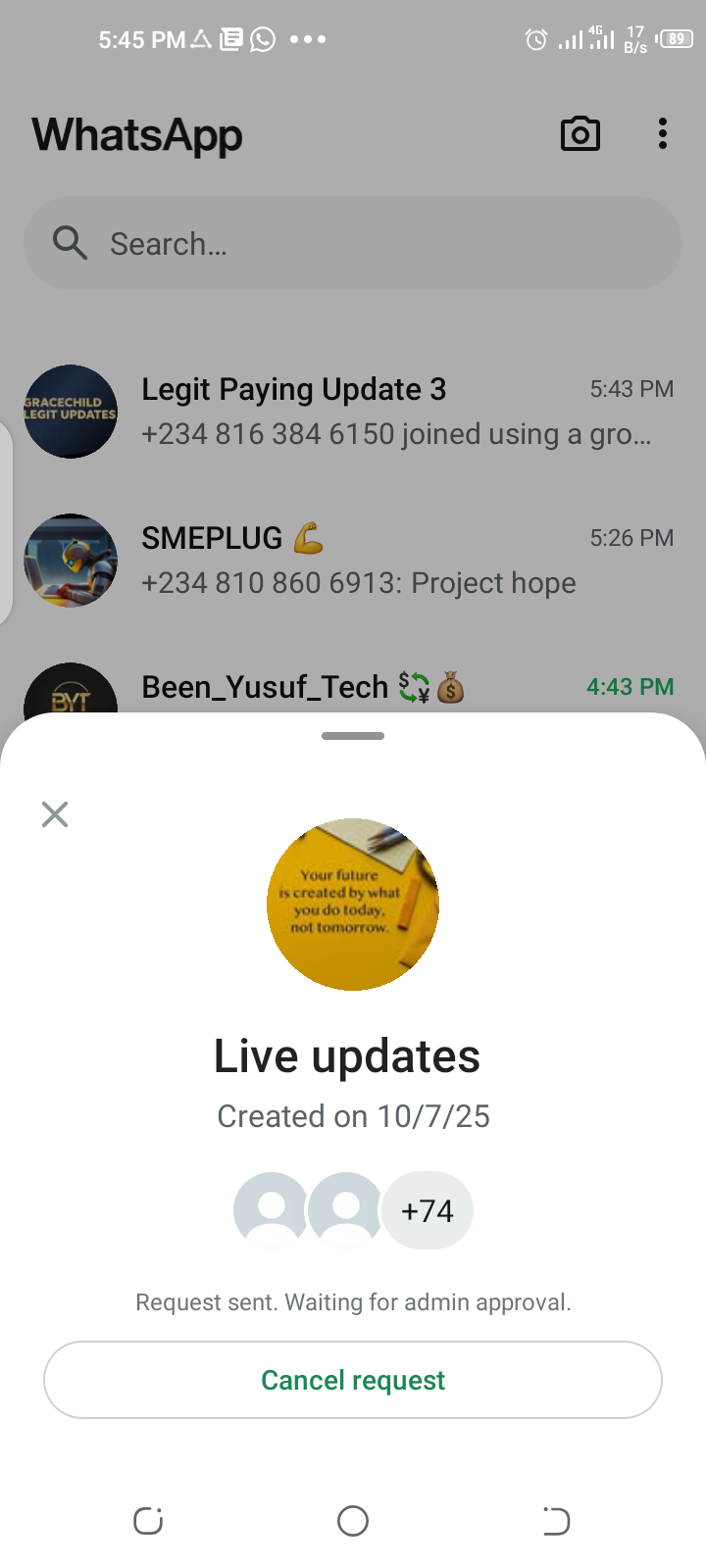Screen dimensions: 706x1568
Task: Open the camera from the WhatsApp header
Action: point(580,134)
